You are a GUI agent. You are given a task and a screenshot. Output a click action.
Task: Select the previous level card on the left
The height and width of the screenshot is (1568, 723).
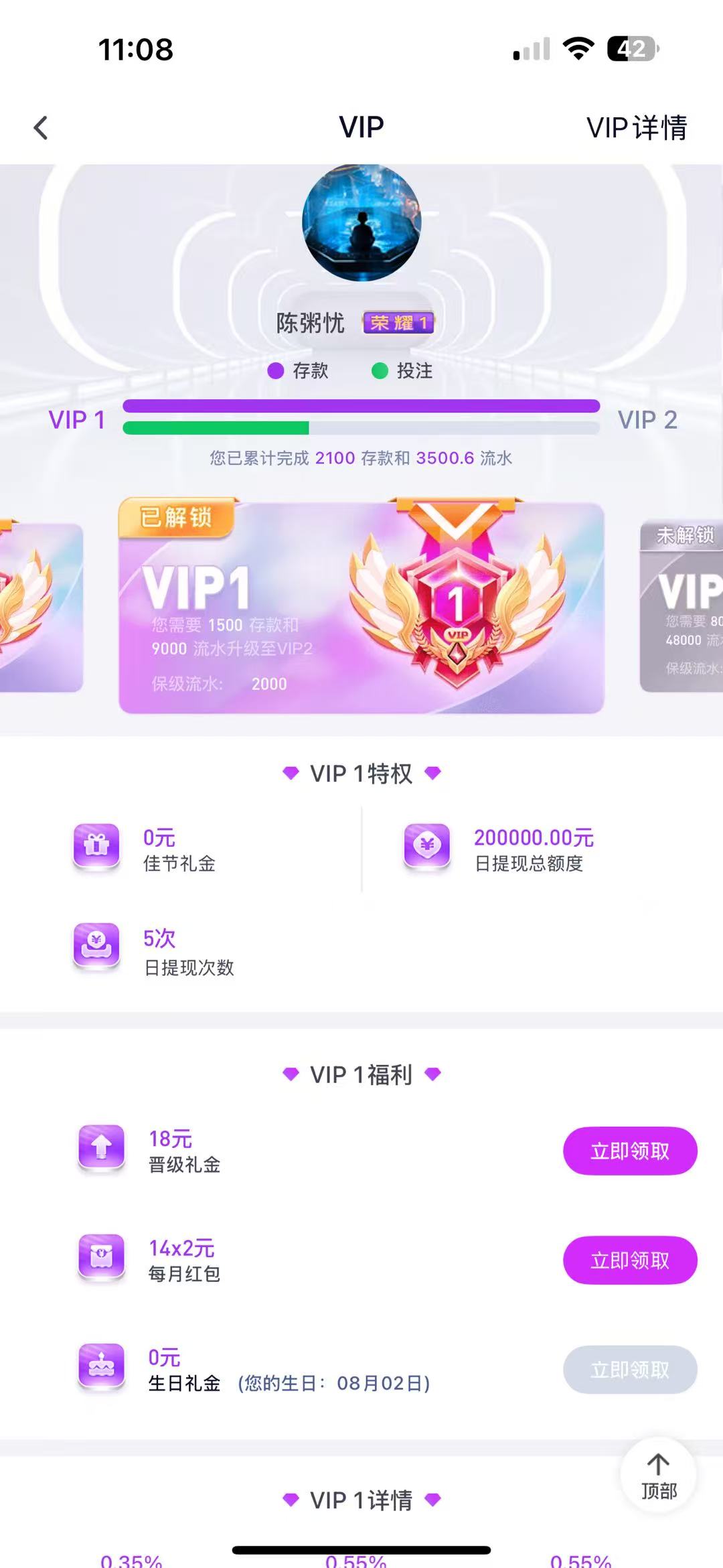(x=40, y=608)
